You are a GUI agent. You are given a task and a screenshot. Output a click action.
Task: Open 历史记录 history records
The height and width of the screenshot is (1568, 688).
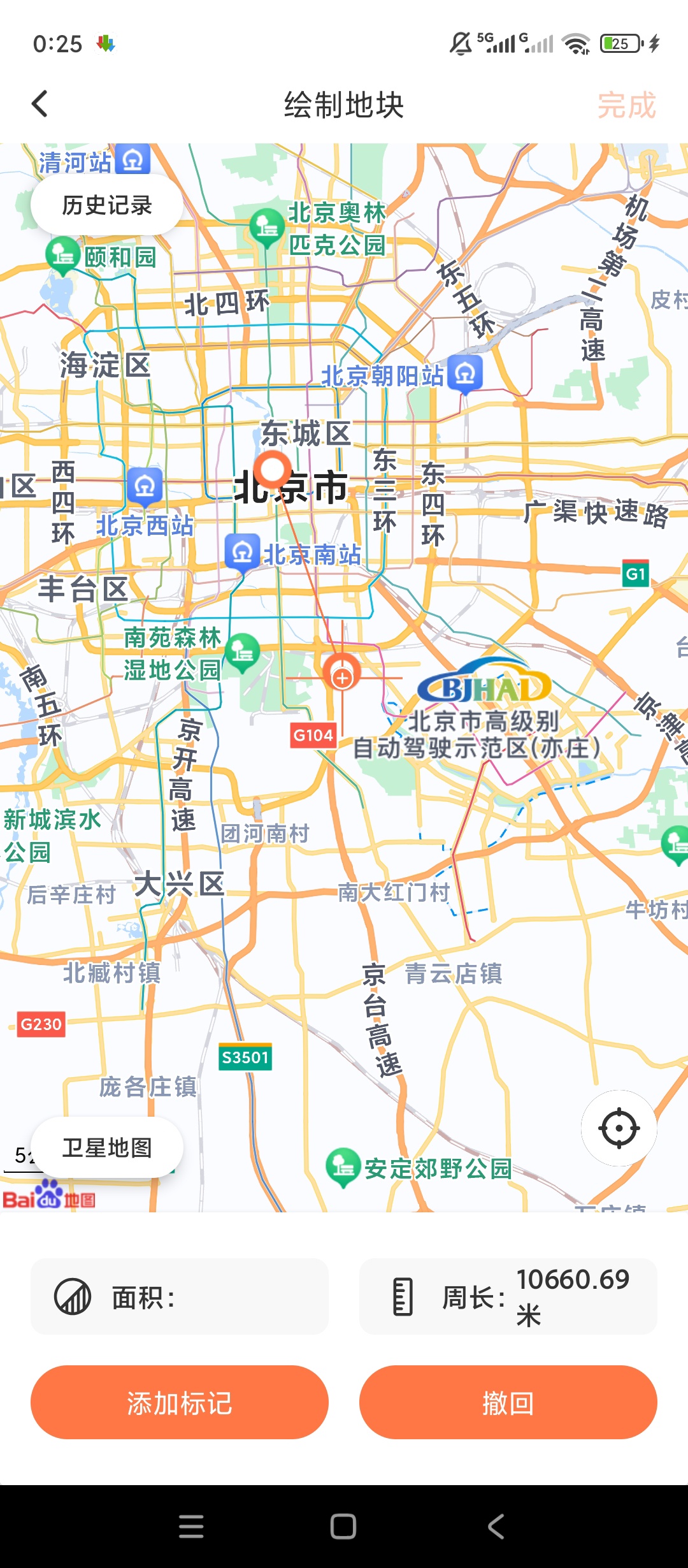[x=107, y=205]
